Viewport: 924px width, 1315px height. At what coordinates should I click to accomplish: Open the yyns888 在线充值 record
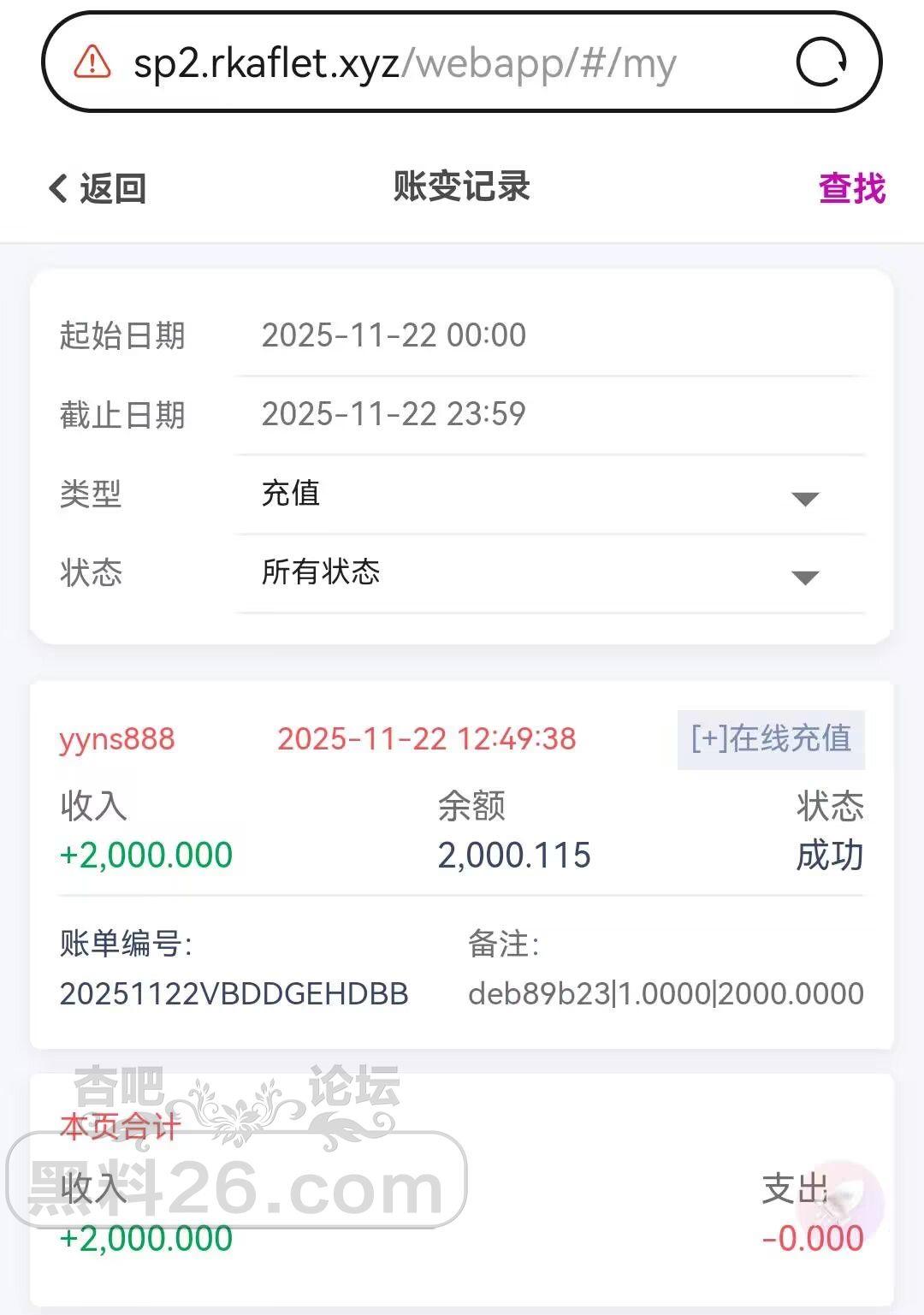click(462, 864)
